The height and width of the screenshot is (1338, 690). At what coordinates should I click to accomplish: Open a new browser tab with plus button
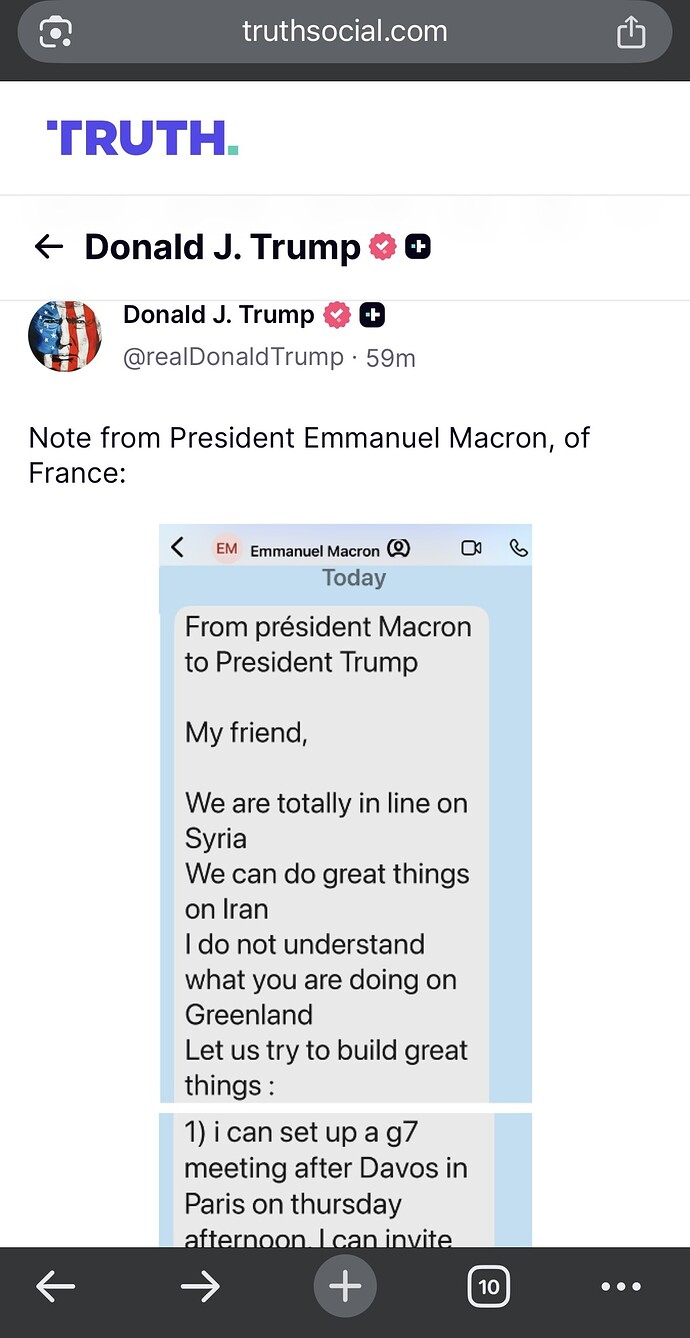click(x=345, y=1287)
